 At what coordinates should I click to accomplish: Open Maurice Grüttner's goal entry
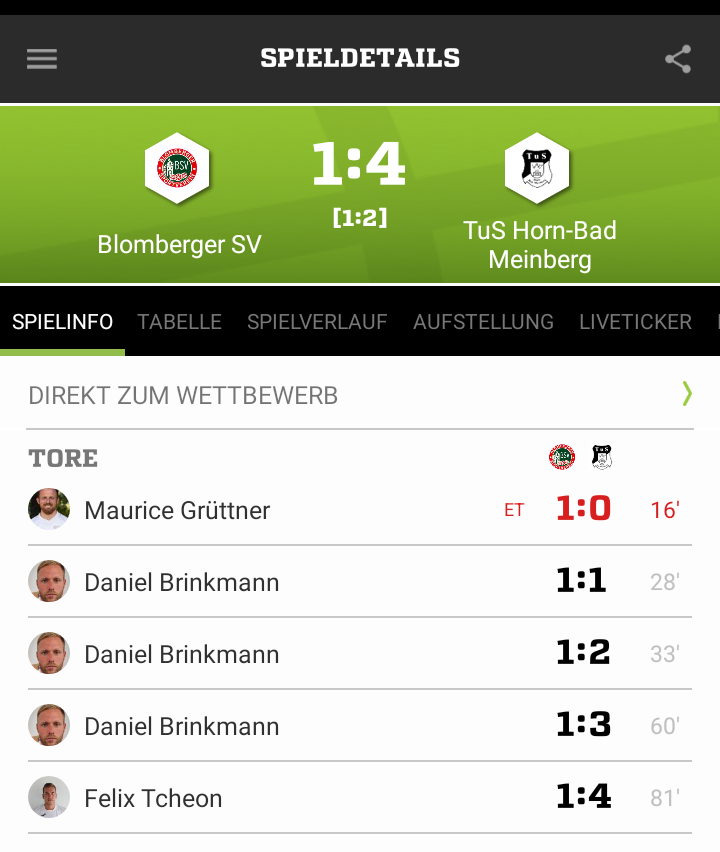360,510
